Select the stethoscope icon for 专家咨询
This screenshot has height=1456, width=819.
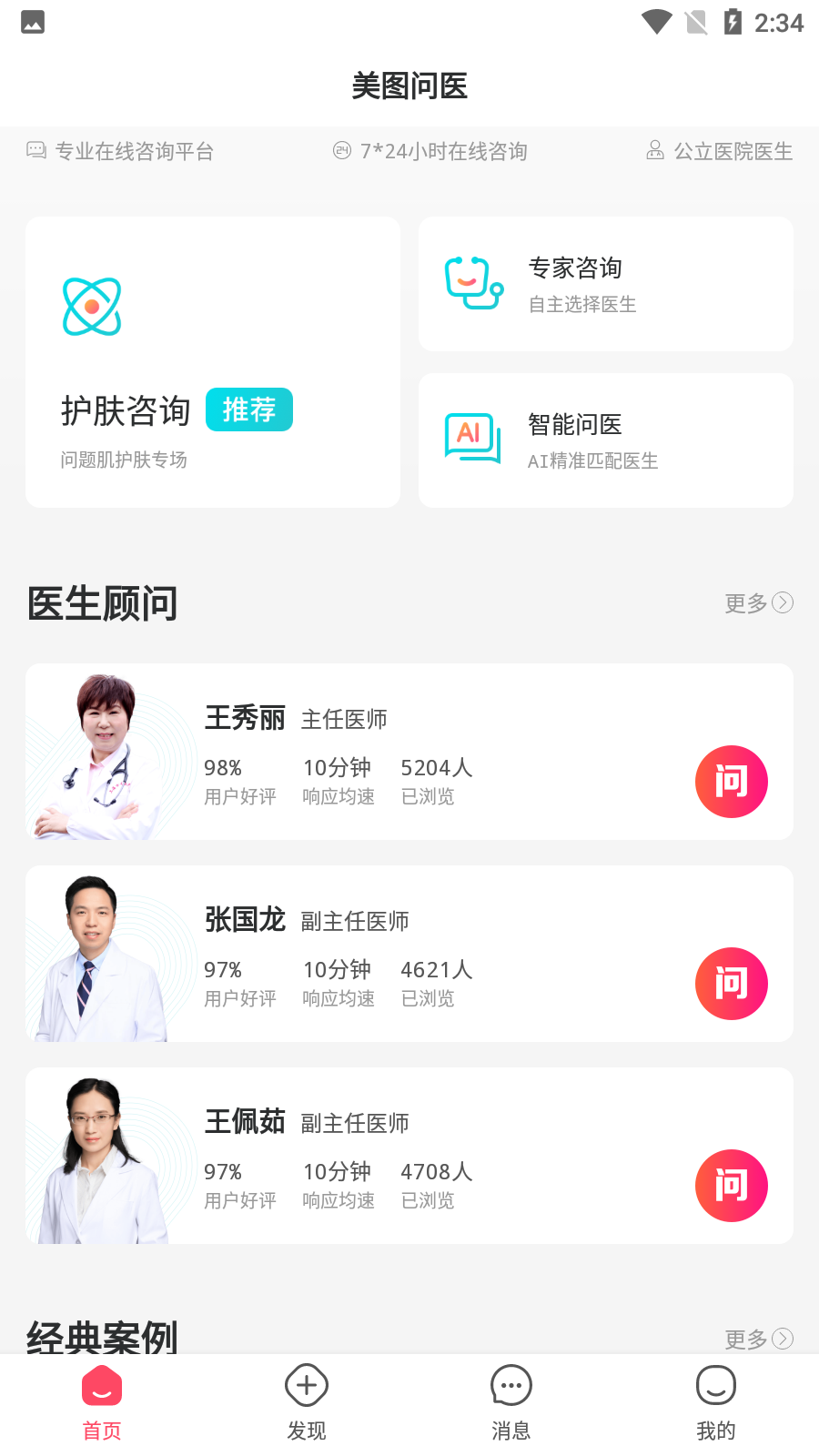473,282
